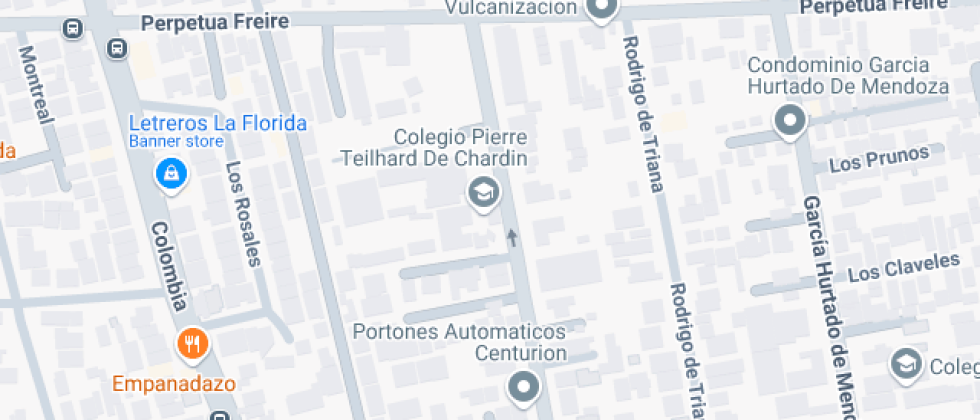Select Condominio Garcia Hurtado De Mendoza pin

[791, 122]
